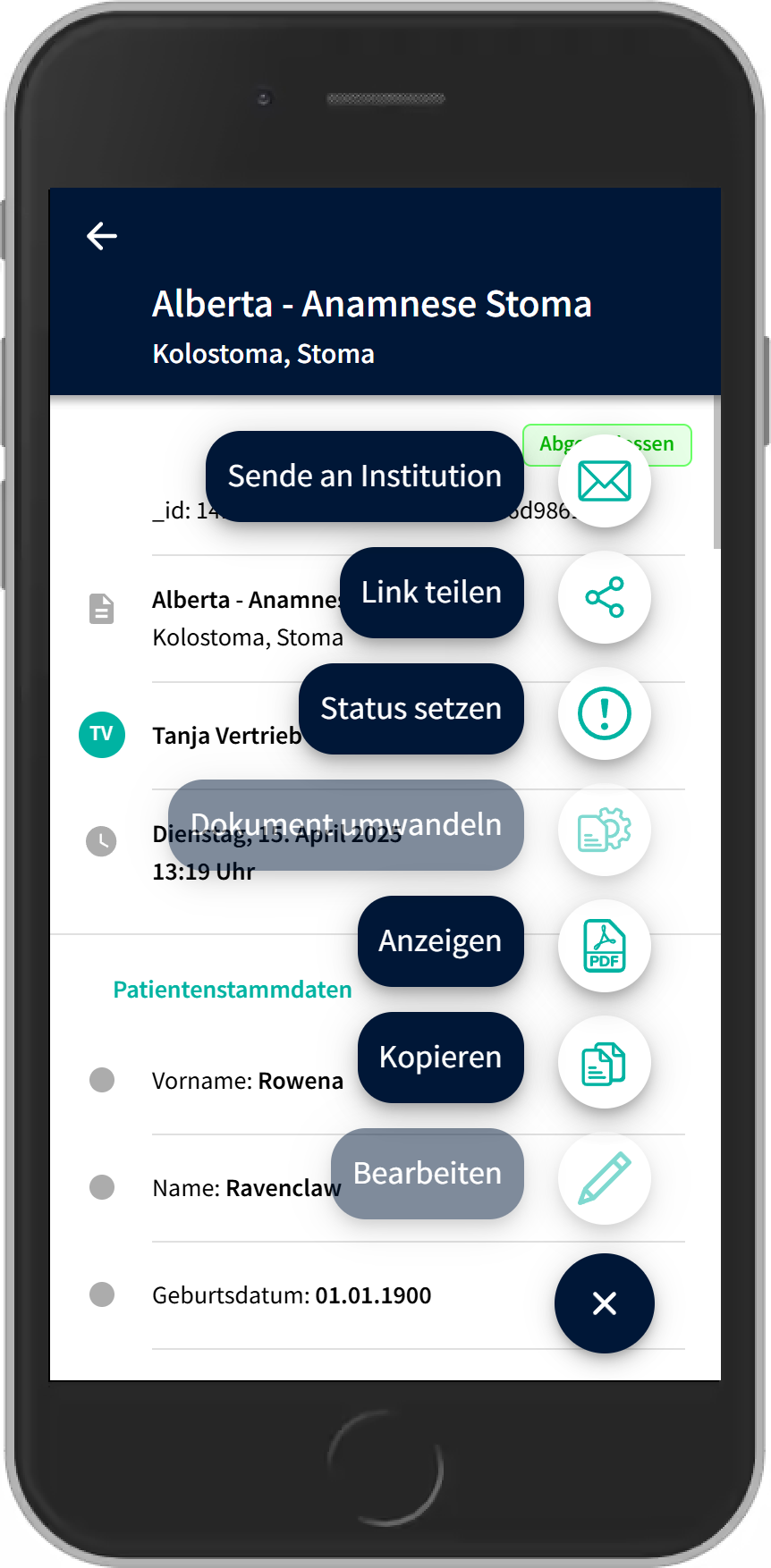Select the Sende an Institution label

point(364,476)
